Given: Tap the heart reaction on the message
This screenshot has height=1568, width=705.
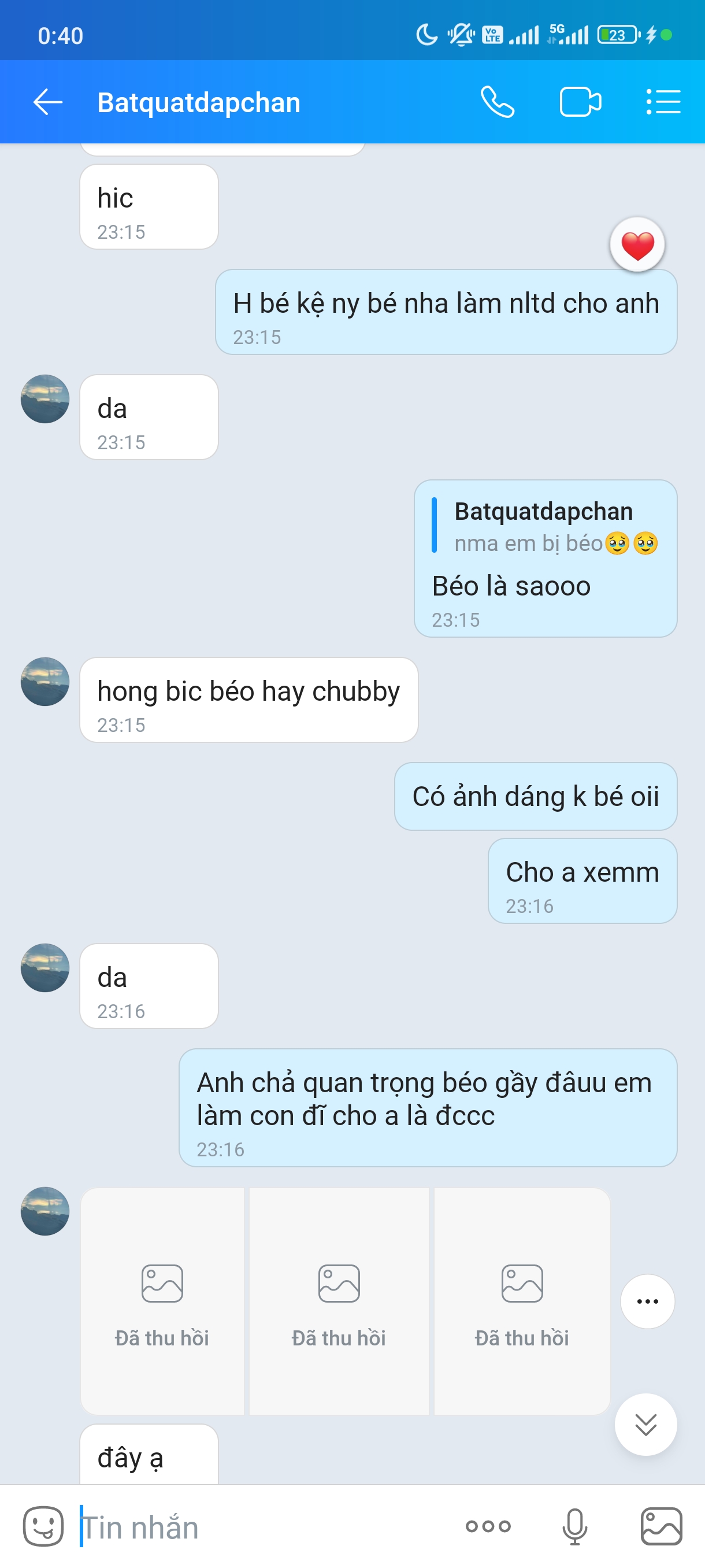Looking at the screenshot, I should click(637, 245).
